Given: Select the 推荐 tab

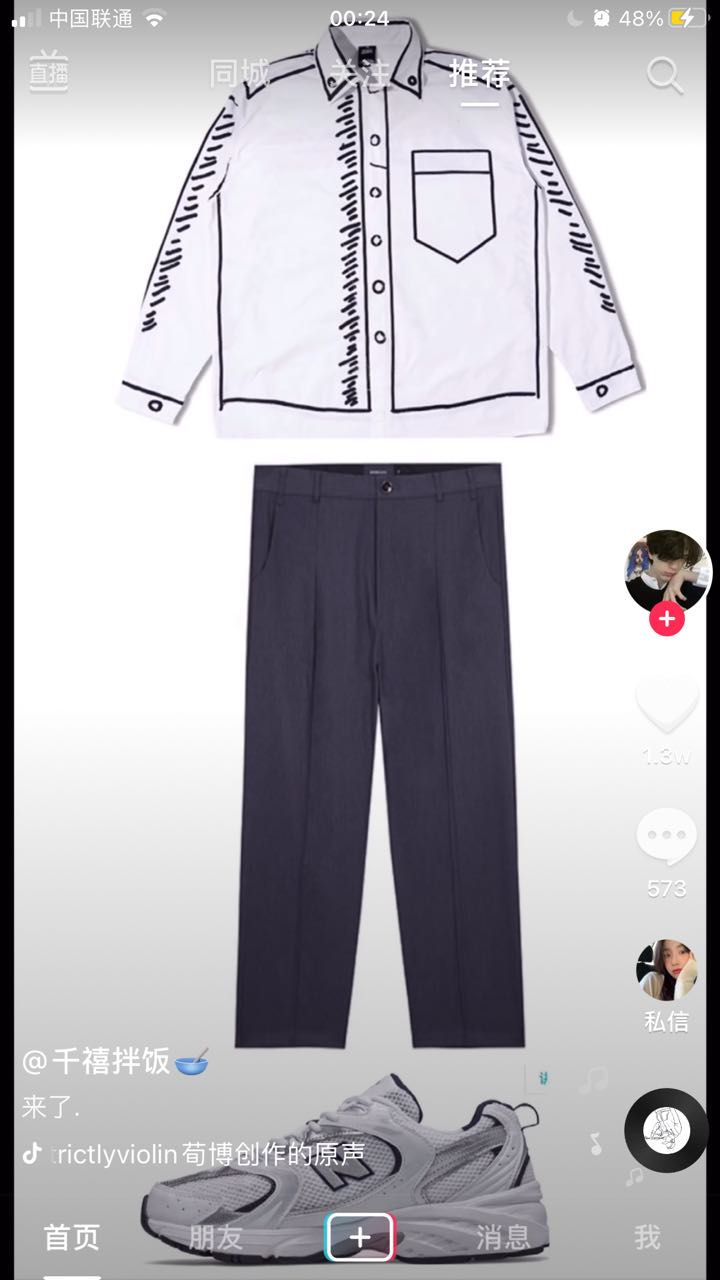Looking at the screenshot, I should (x=480, y=73).
